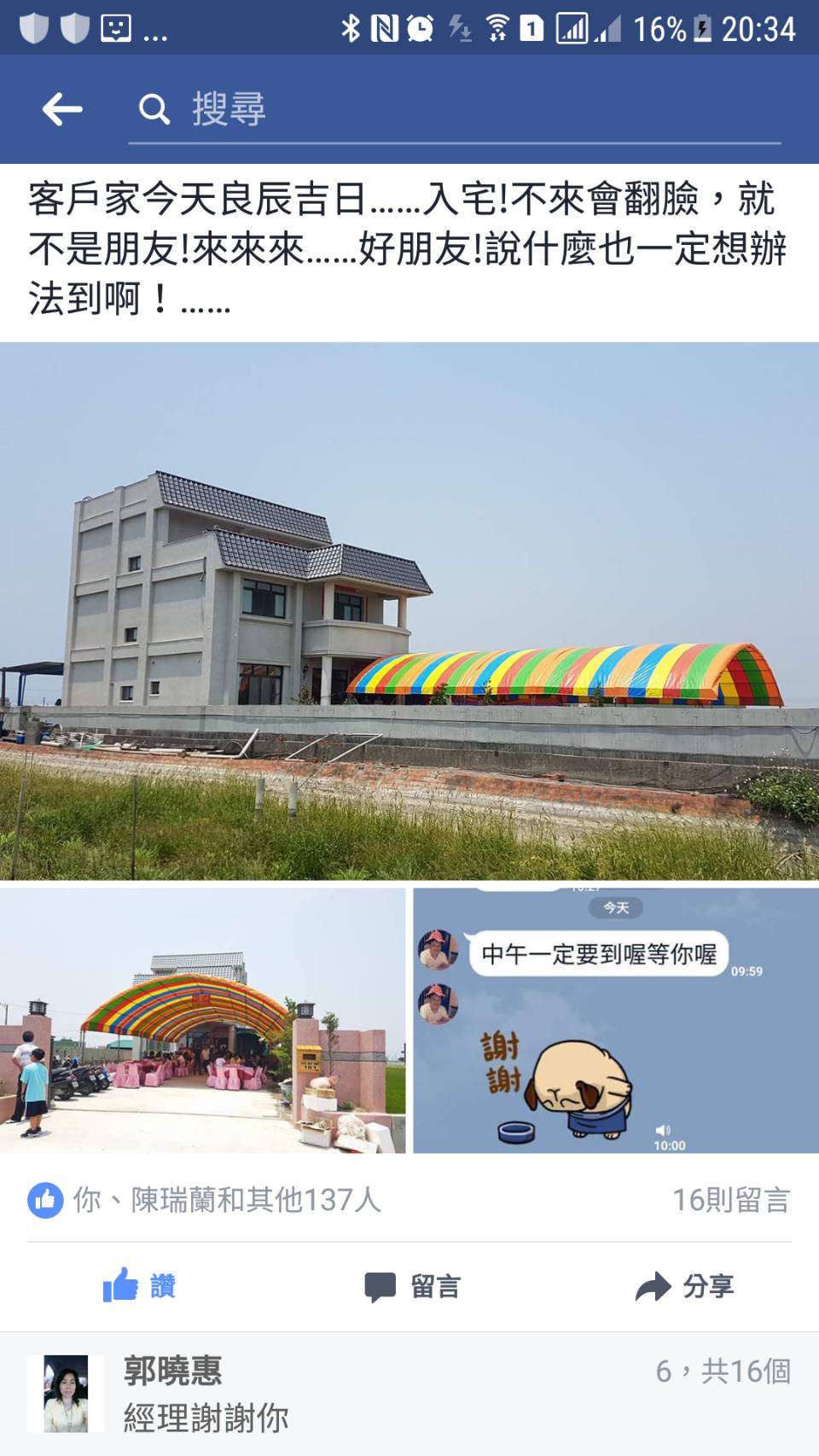View people who liked this post
This screenshot has width=819, height=1456.
tap(226, 1200)
